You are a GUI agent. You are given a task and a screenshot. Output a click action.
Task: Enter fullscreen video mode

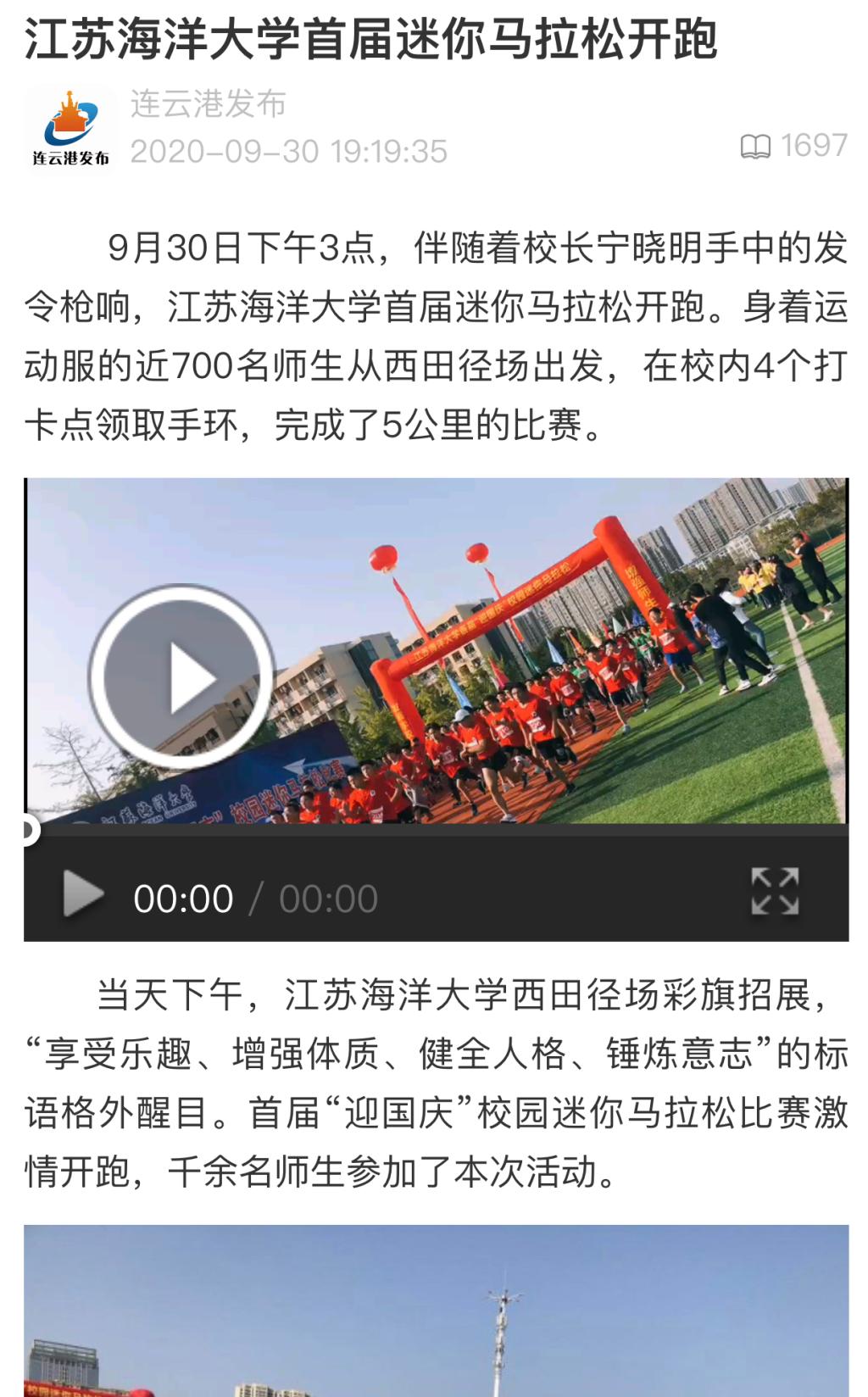[774, 891]
